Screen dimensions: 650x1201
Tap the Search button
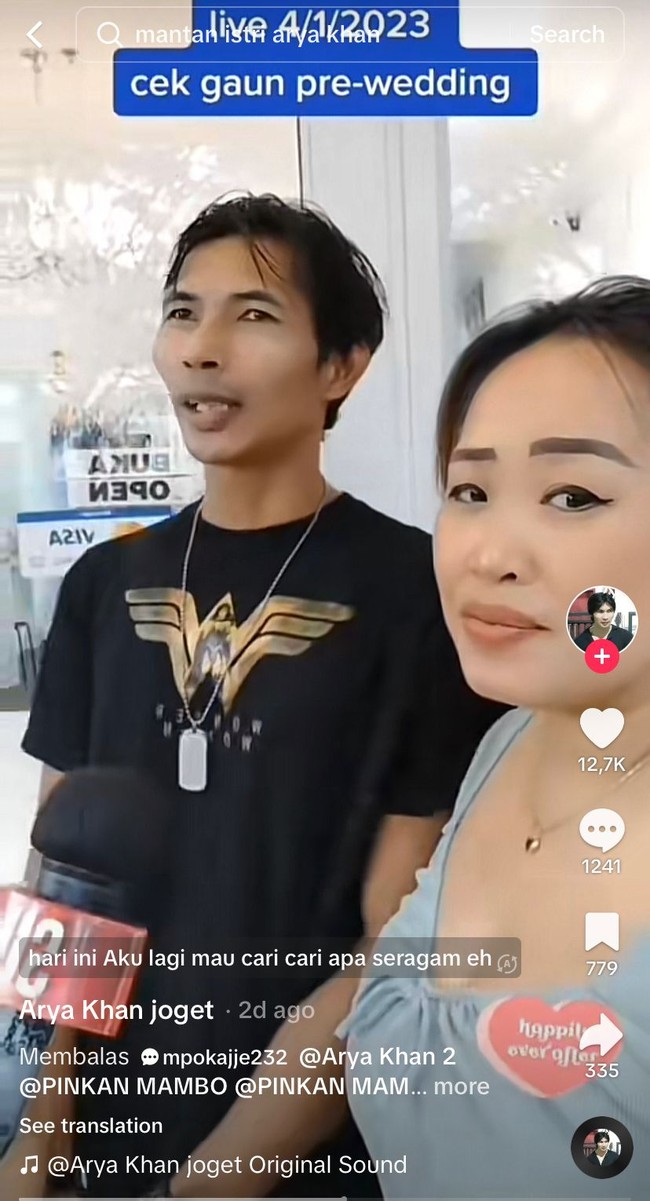click(x=566, y=35)
